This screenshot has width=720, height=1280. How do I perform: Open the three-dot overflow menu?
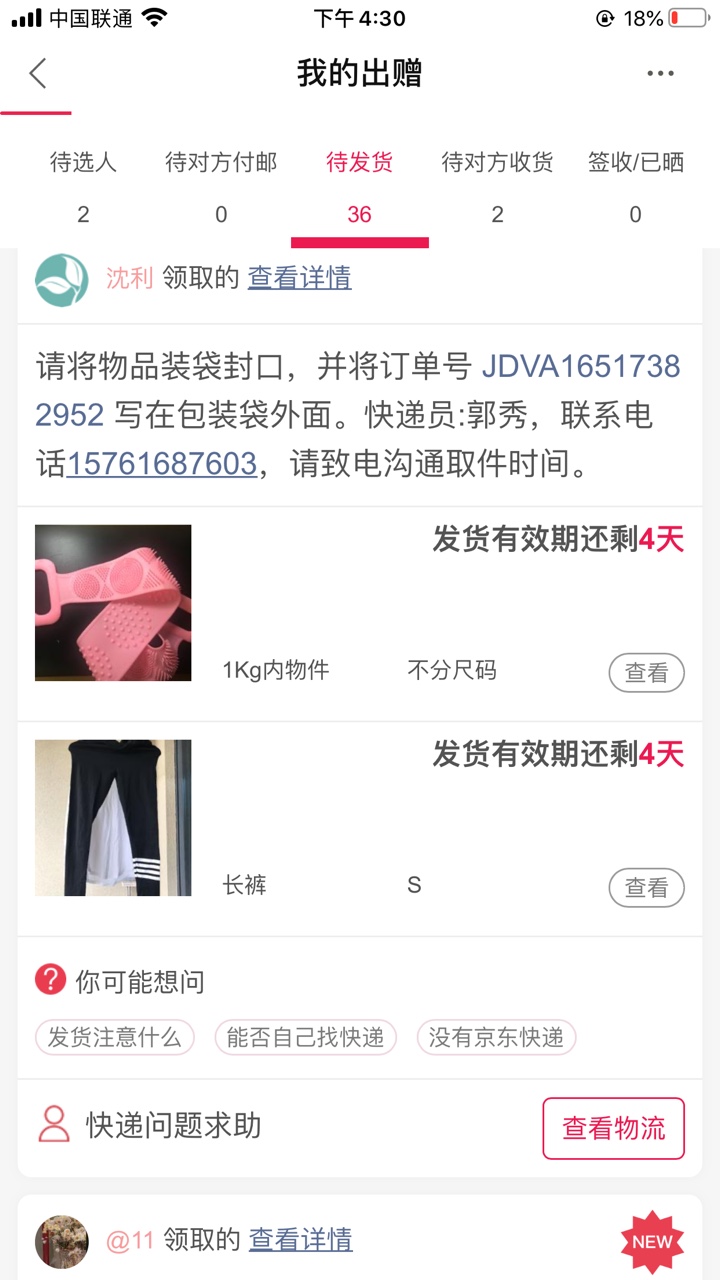click(660, 74)
